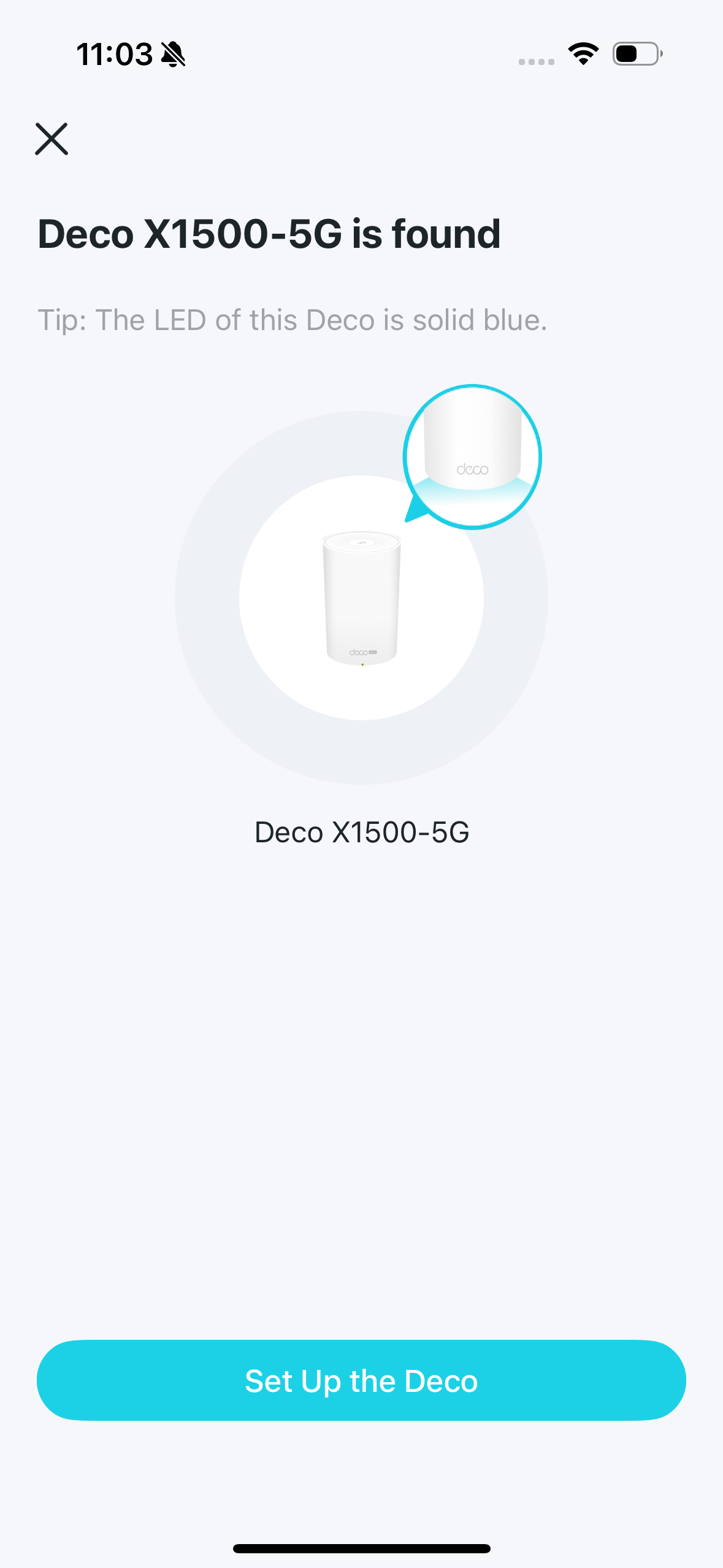Click the cellular signal dots icon
The image size is (723, 1568).
[536, 60]
